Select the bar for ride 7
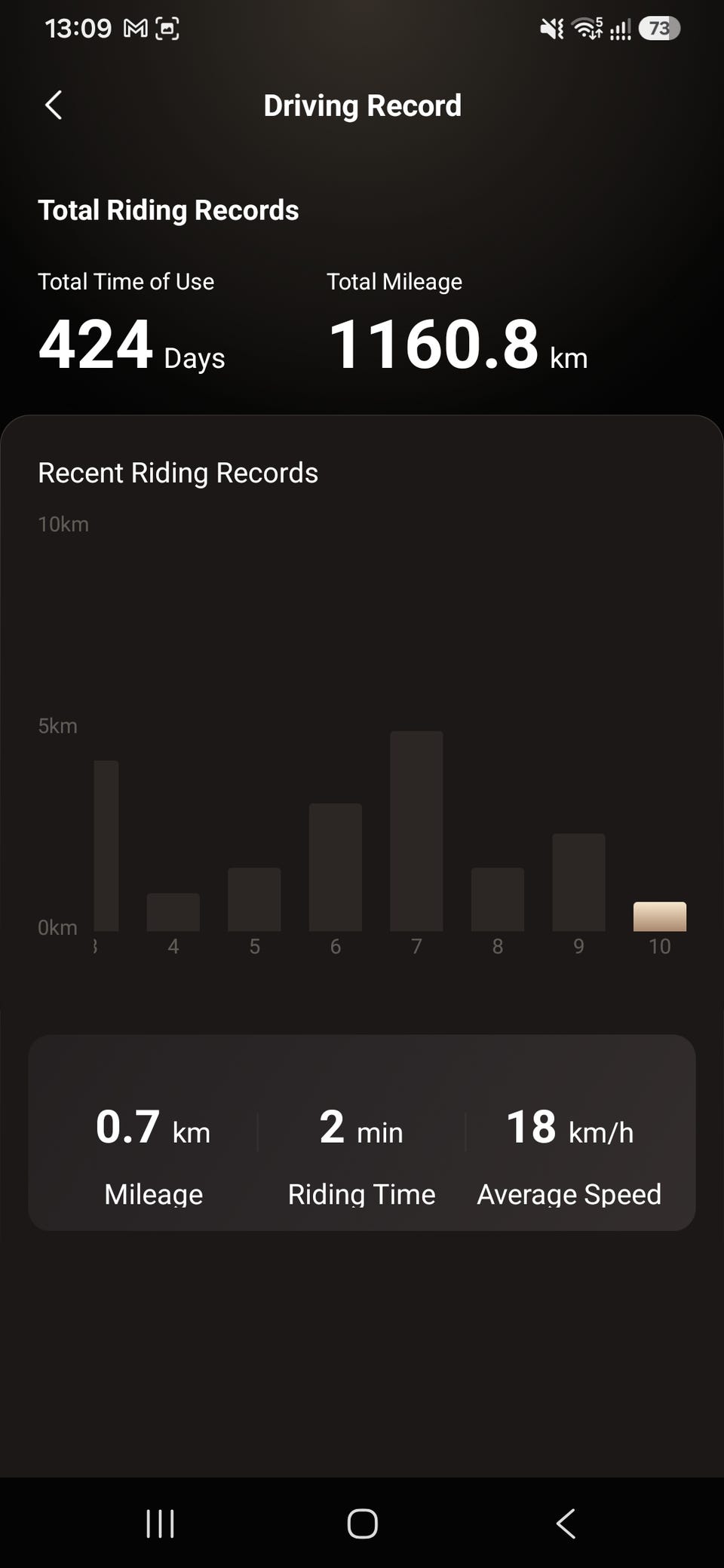 tap(416, 831)
